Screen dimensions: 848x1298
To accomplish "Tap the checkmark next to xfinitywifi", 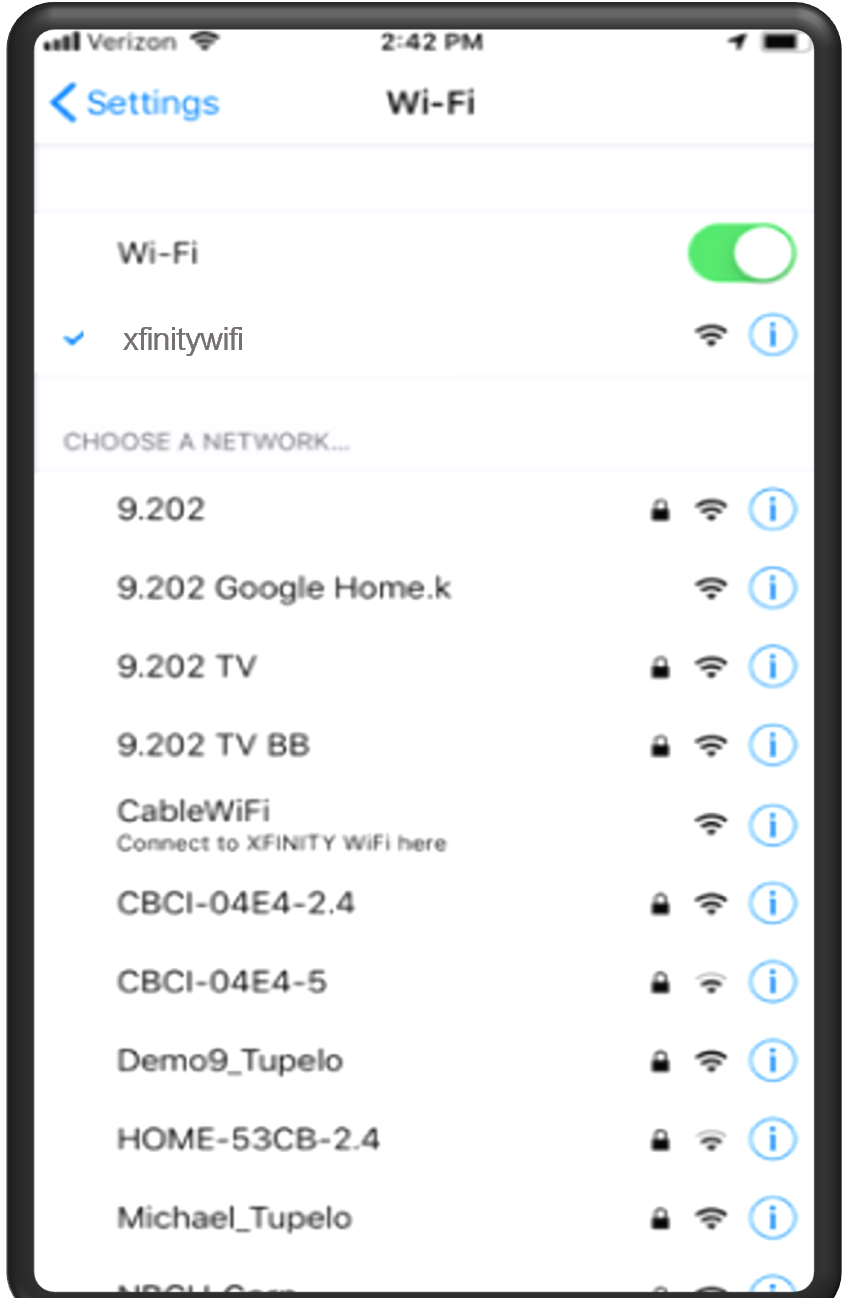I will (x=73, y=338).
